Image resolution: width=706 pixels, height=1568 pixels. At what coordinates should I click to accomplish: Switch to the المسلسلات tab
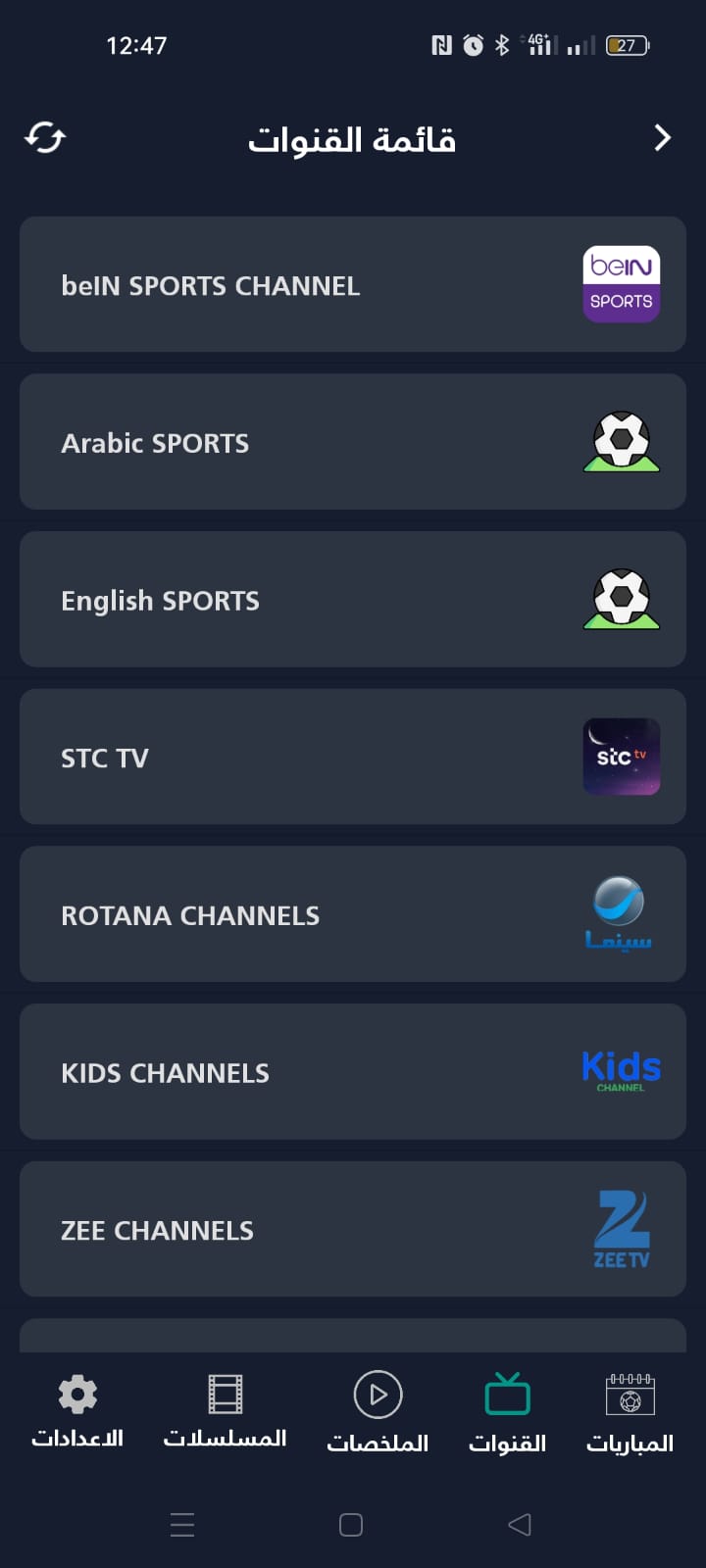click(225, 1411)
